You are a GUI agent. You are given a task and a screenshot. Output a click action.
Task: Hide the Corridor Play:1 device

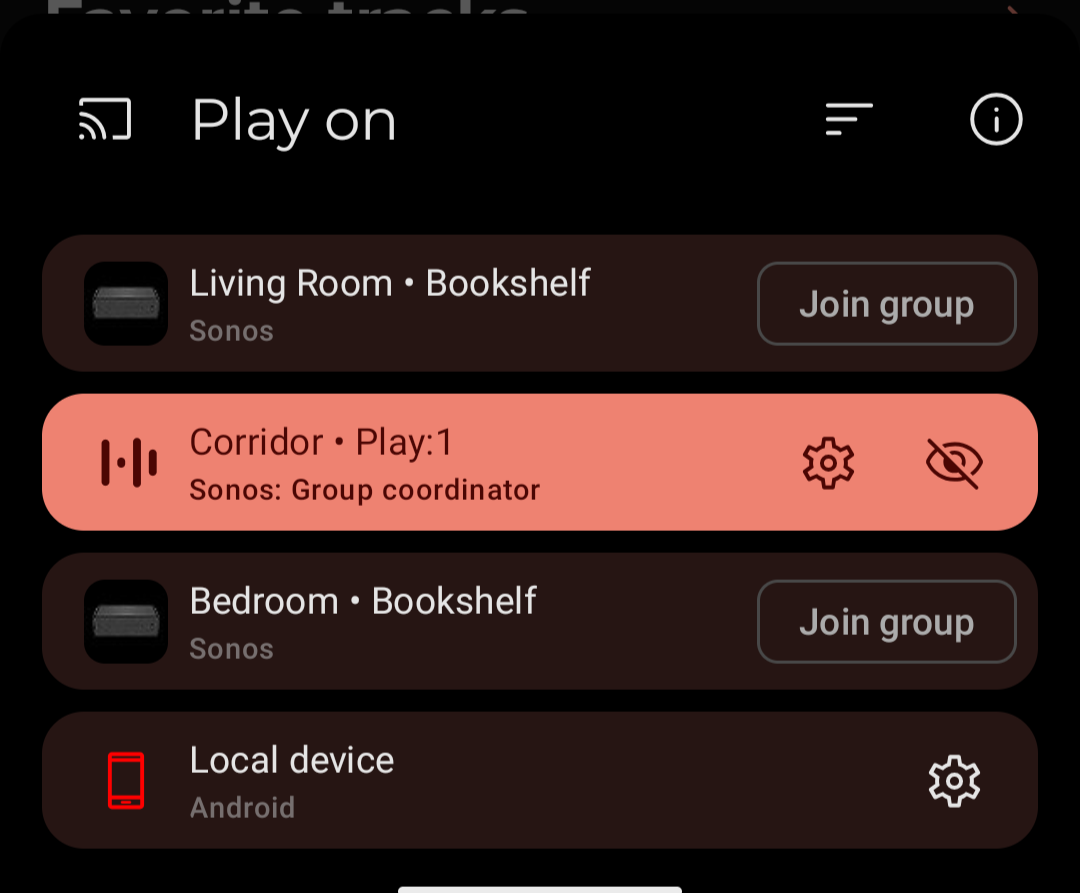[954, 463]
